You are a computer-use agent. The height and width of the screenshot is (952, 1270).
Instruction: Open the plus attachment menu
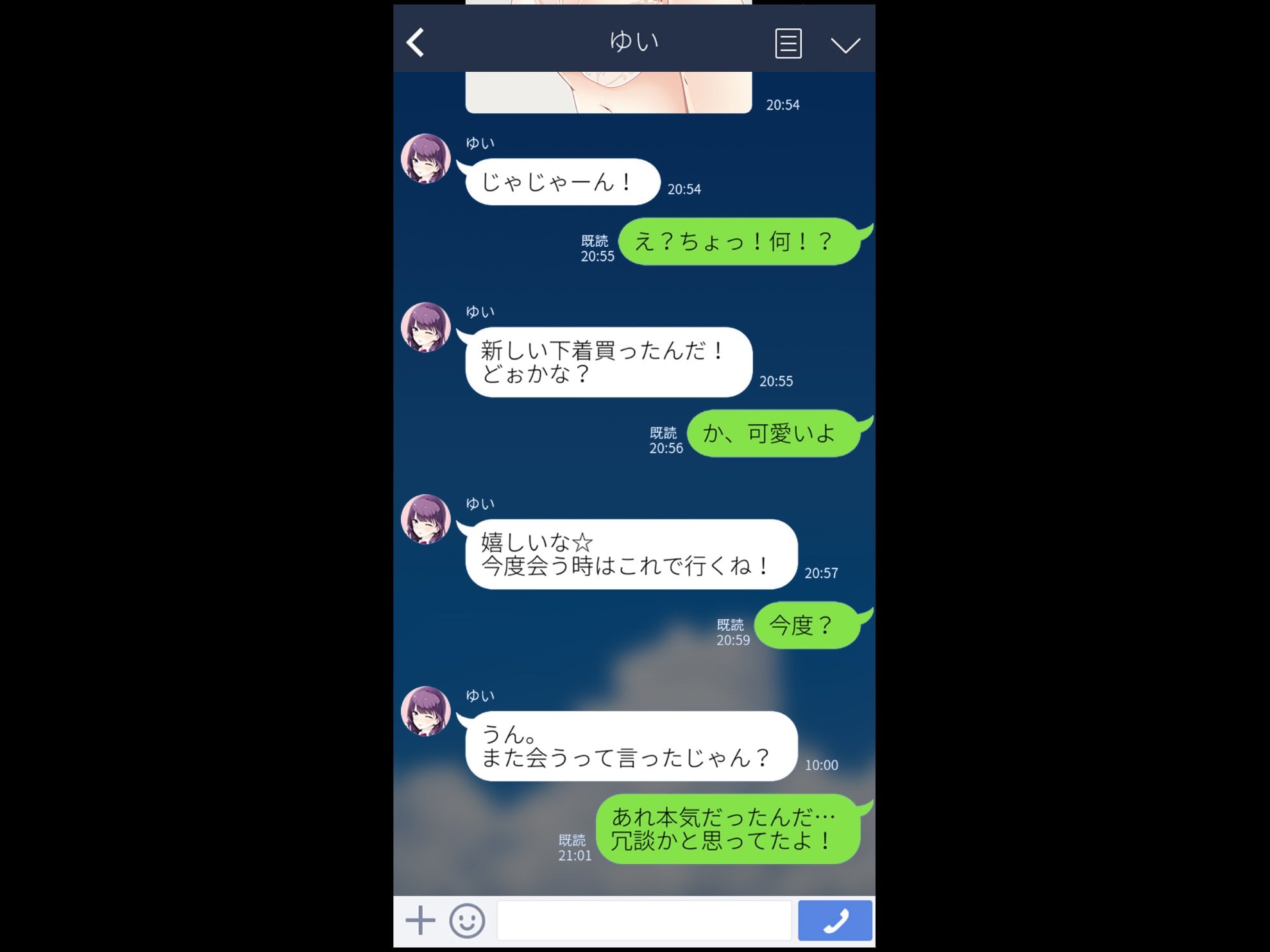(420, 921)
